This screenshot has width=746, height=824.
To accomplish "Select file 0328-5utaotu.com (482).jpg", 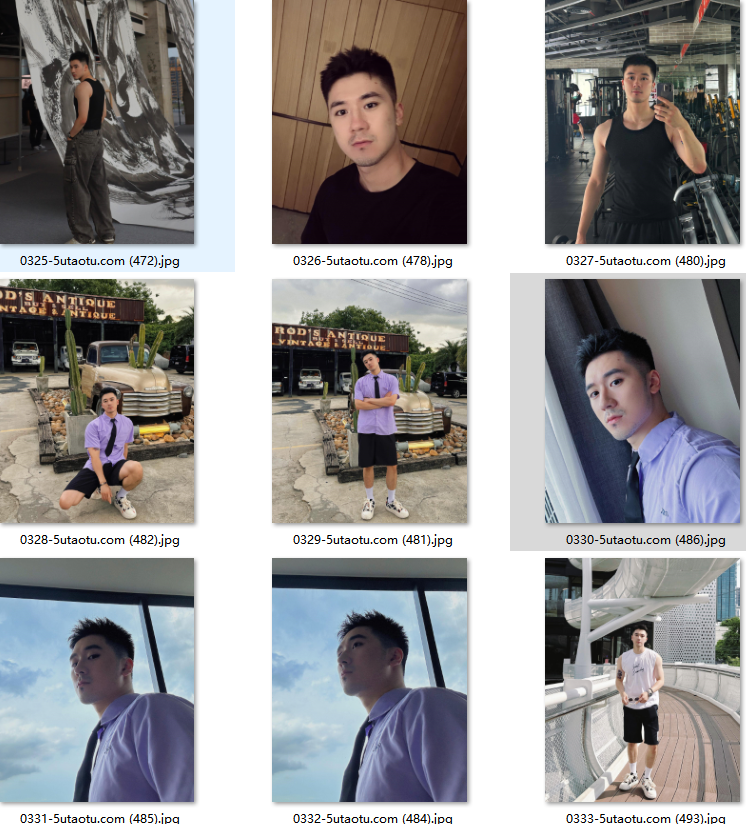I will click(97, 400).
